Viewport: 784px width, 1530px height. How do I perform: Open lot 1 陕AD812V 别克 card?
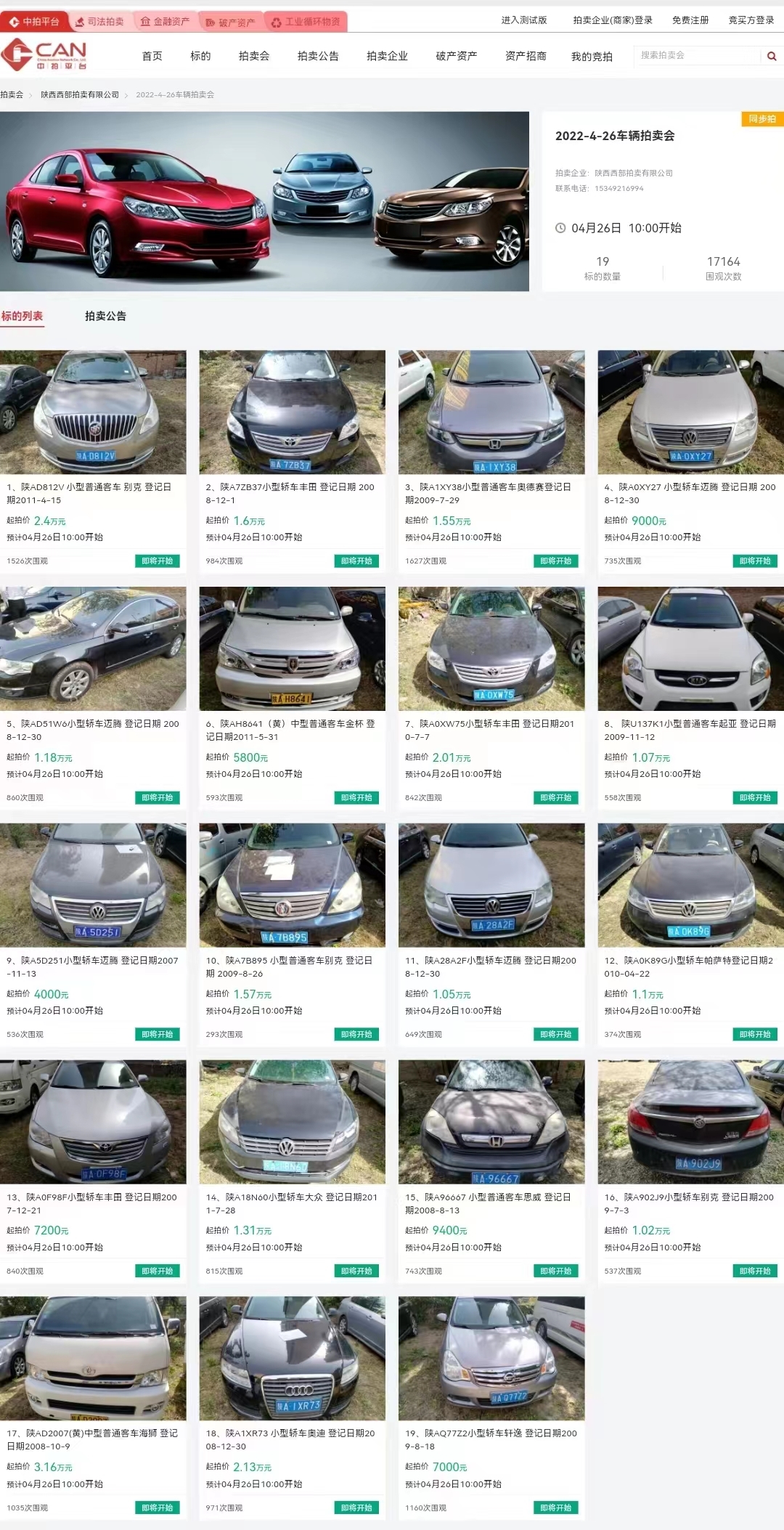click(x=93, y=414)
